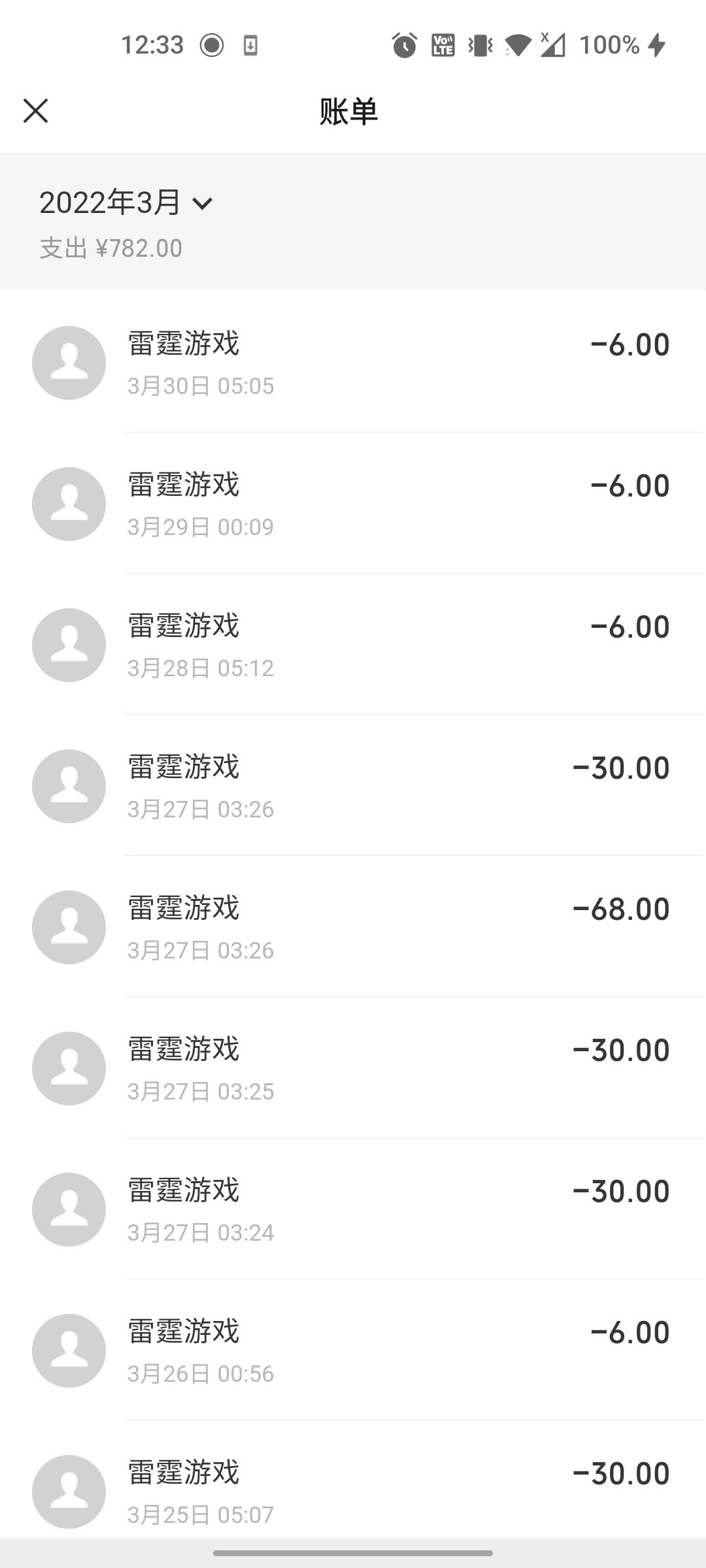View the 3月26日 00:56 payment record

[353, 1350]
